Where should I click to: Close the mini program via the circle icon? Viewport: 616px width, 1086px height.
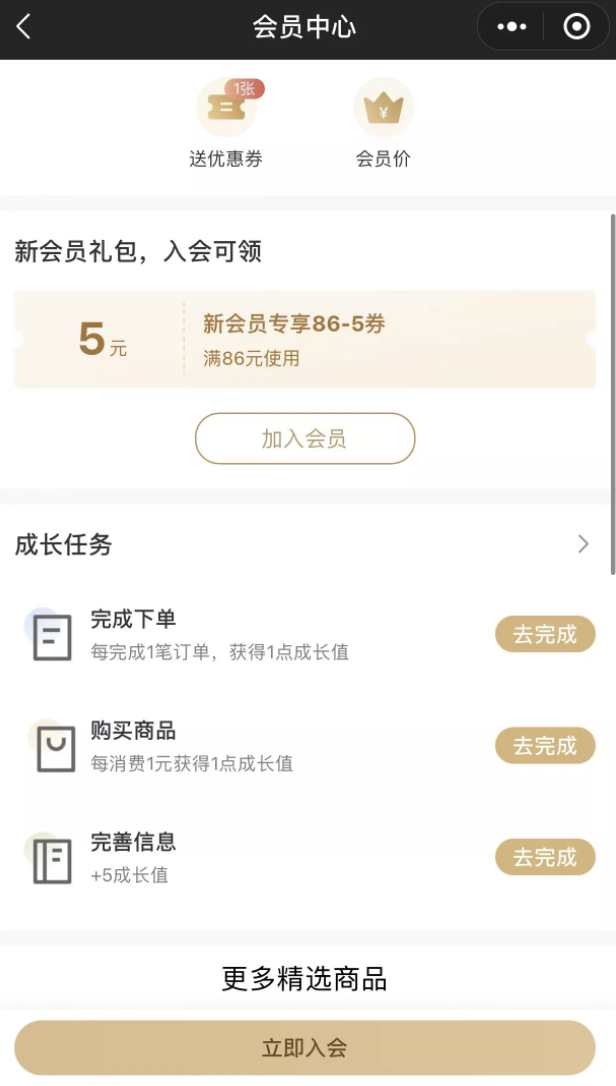[x=577, y=27]
